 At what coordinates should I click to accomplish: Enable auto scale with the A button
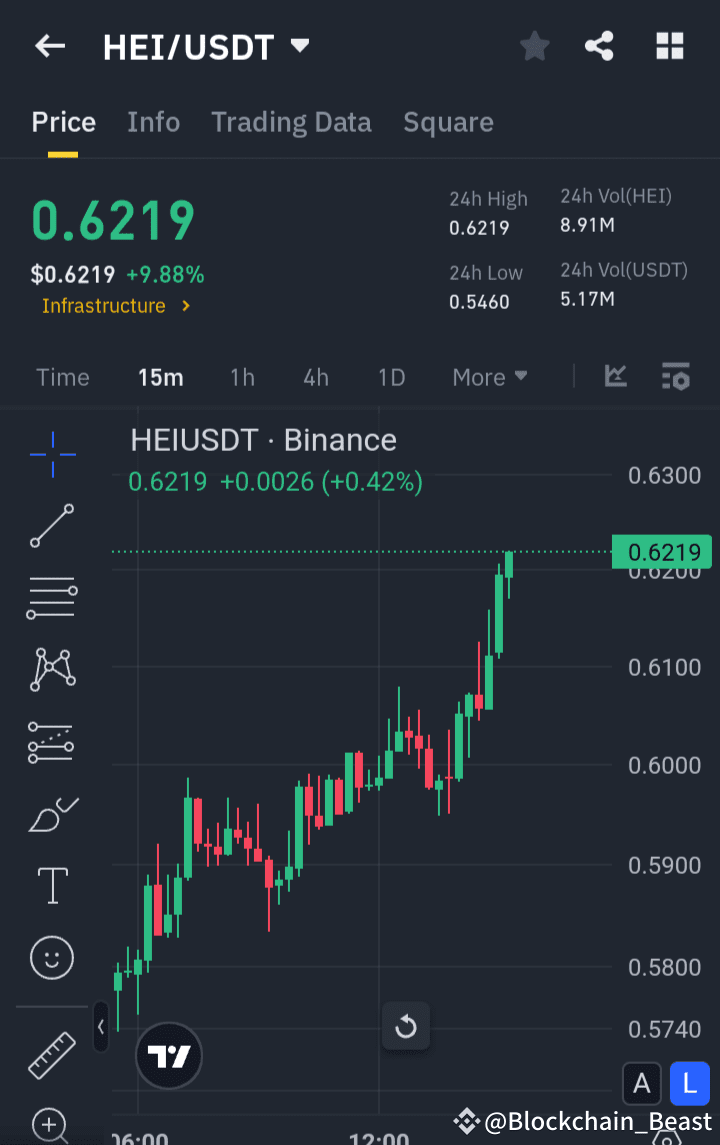(x=642, y=1084)
